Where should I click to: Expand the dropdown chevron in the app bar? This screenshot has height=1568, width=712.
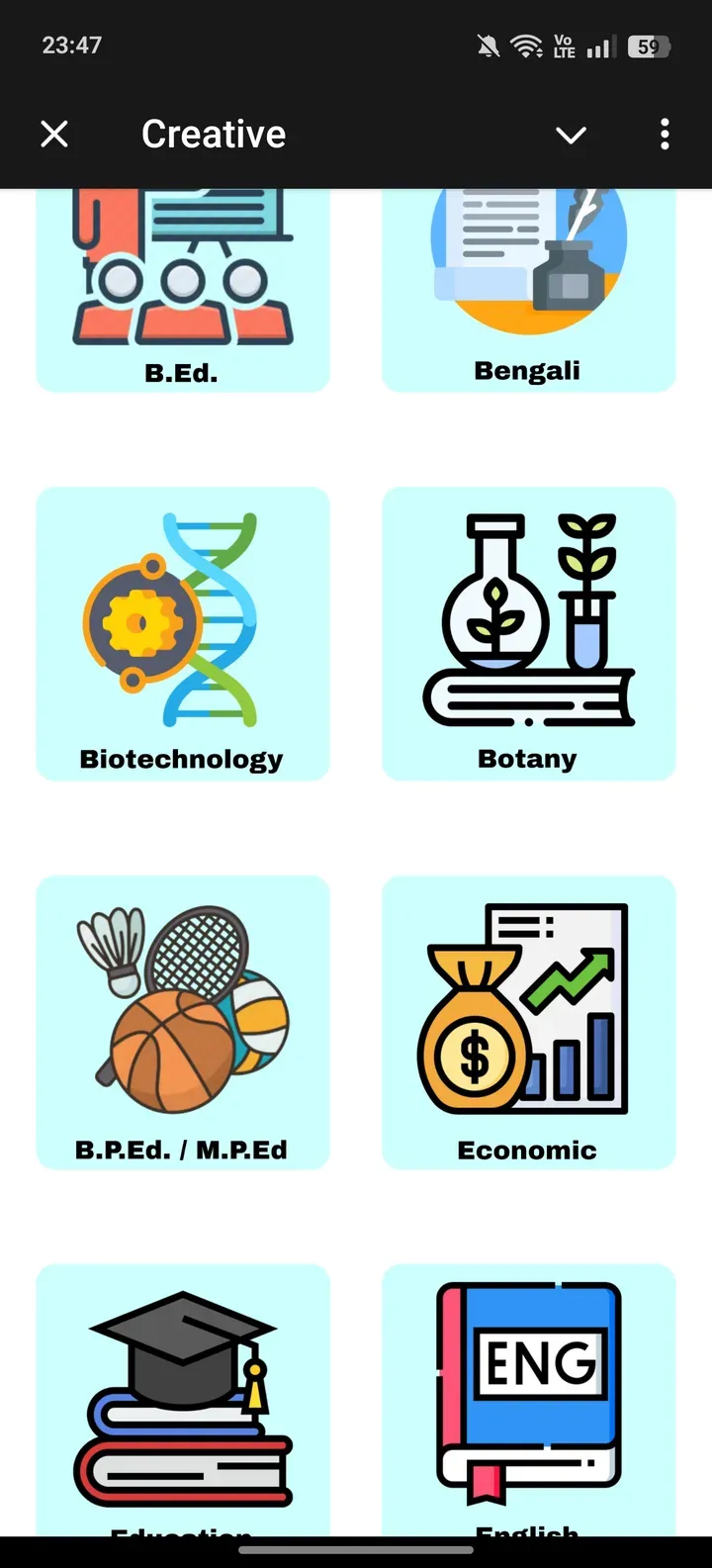pos(571,135)
